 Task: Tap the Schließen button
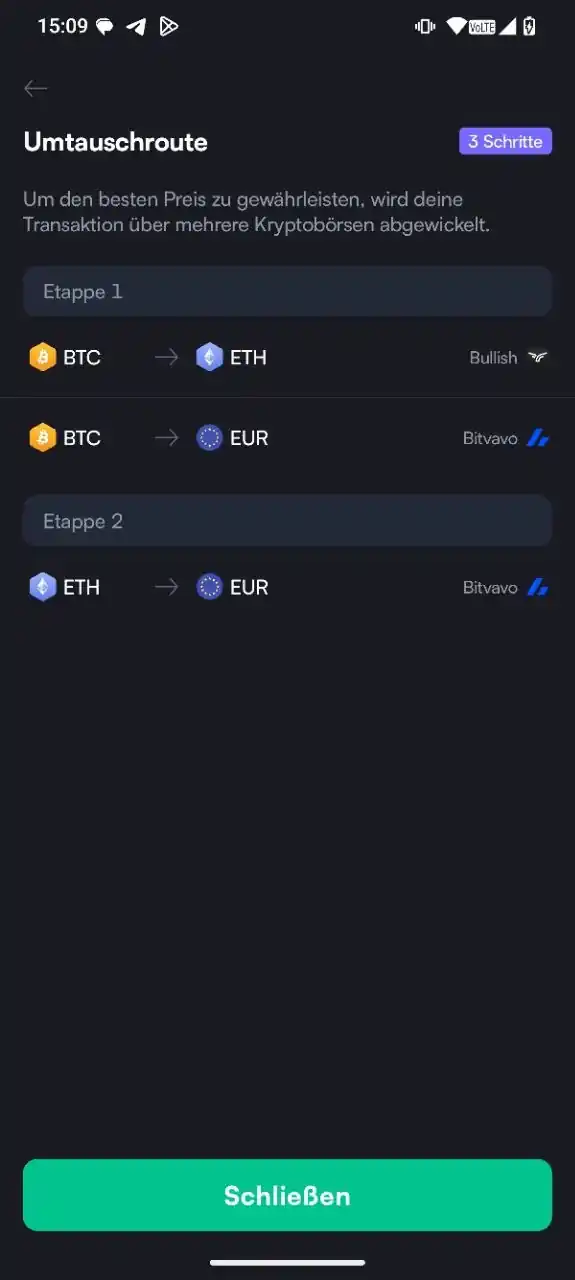click(287, 1195)
